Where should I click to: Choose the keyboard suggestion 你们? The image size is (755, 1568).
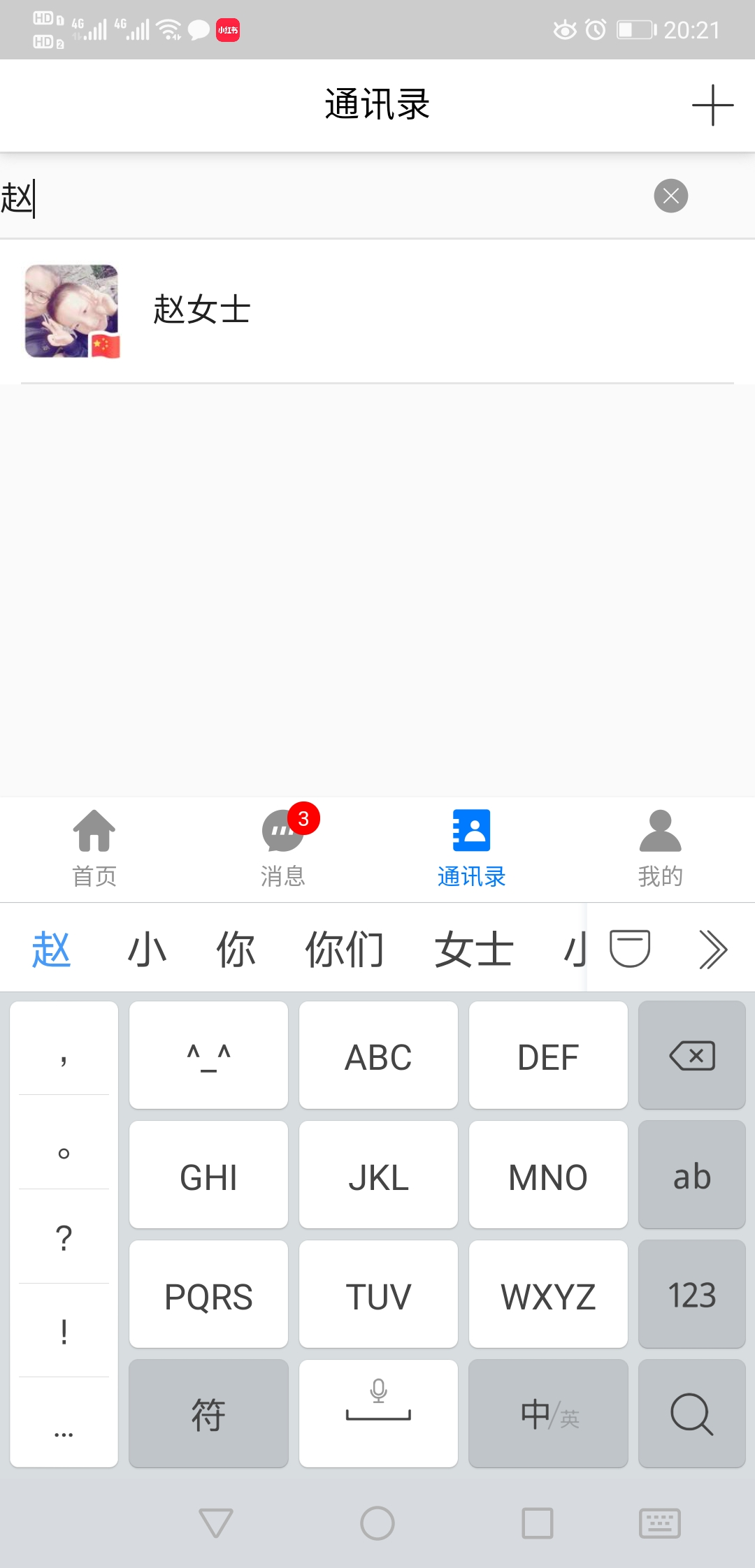344,950
